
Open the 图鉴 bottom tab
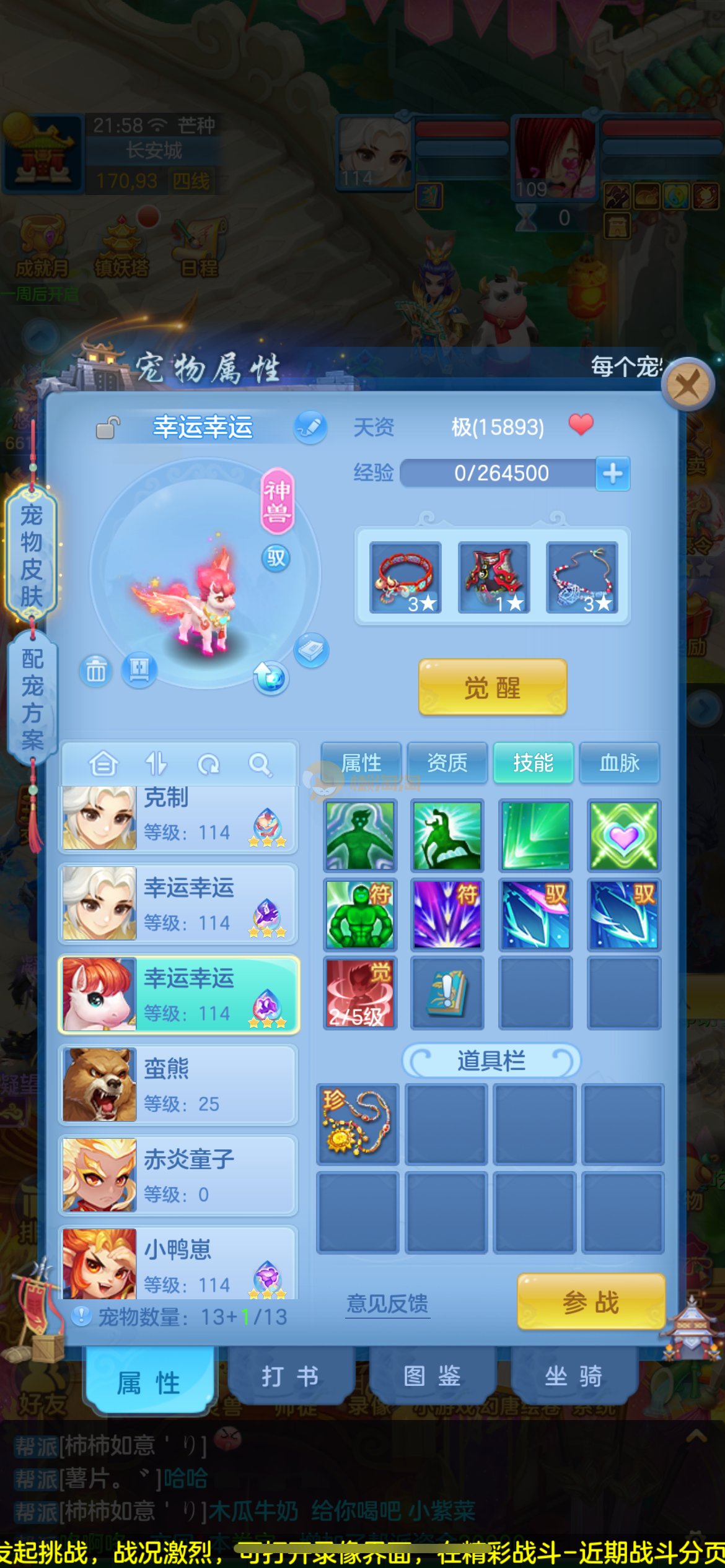[x=432, y=1376]
